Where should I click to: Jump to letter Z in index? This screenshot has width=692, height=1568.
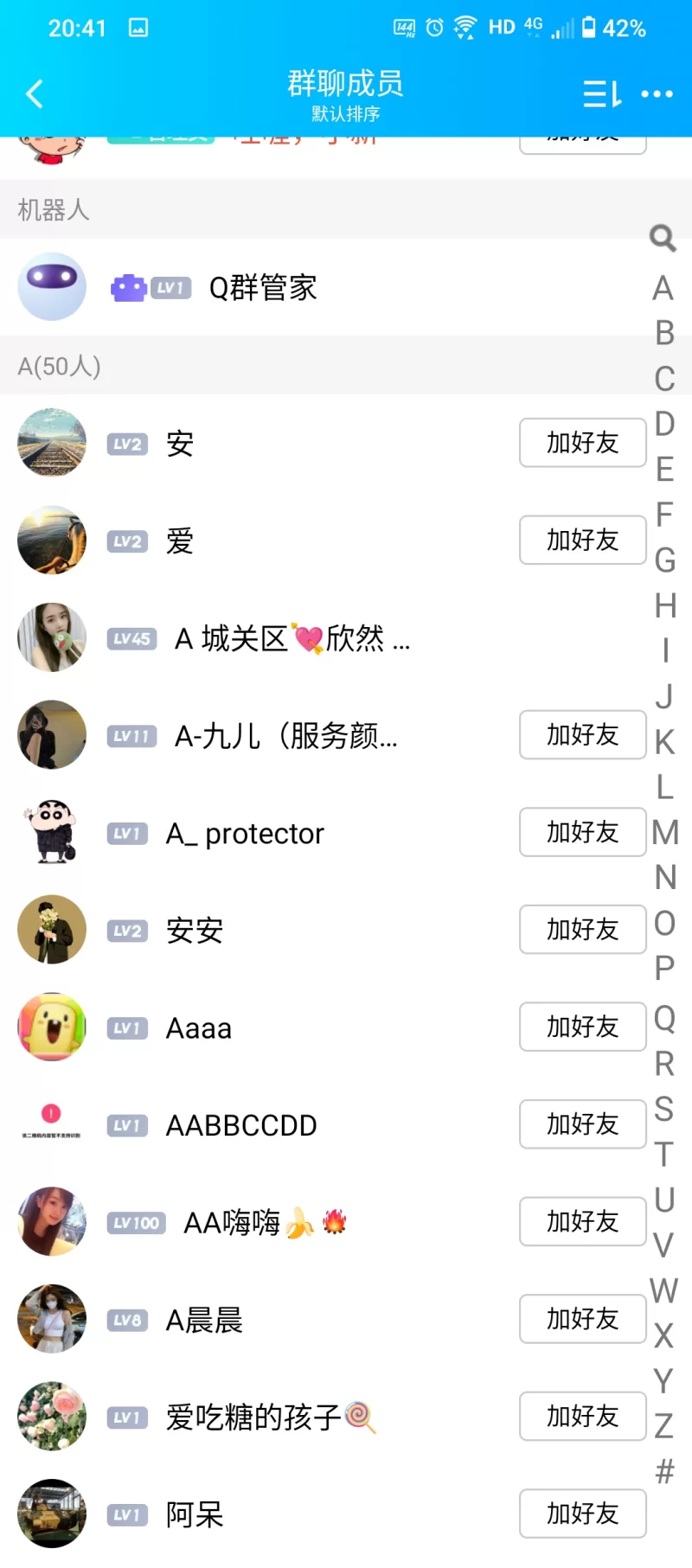664,1425
